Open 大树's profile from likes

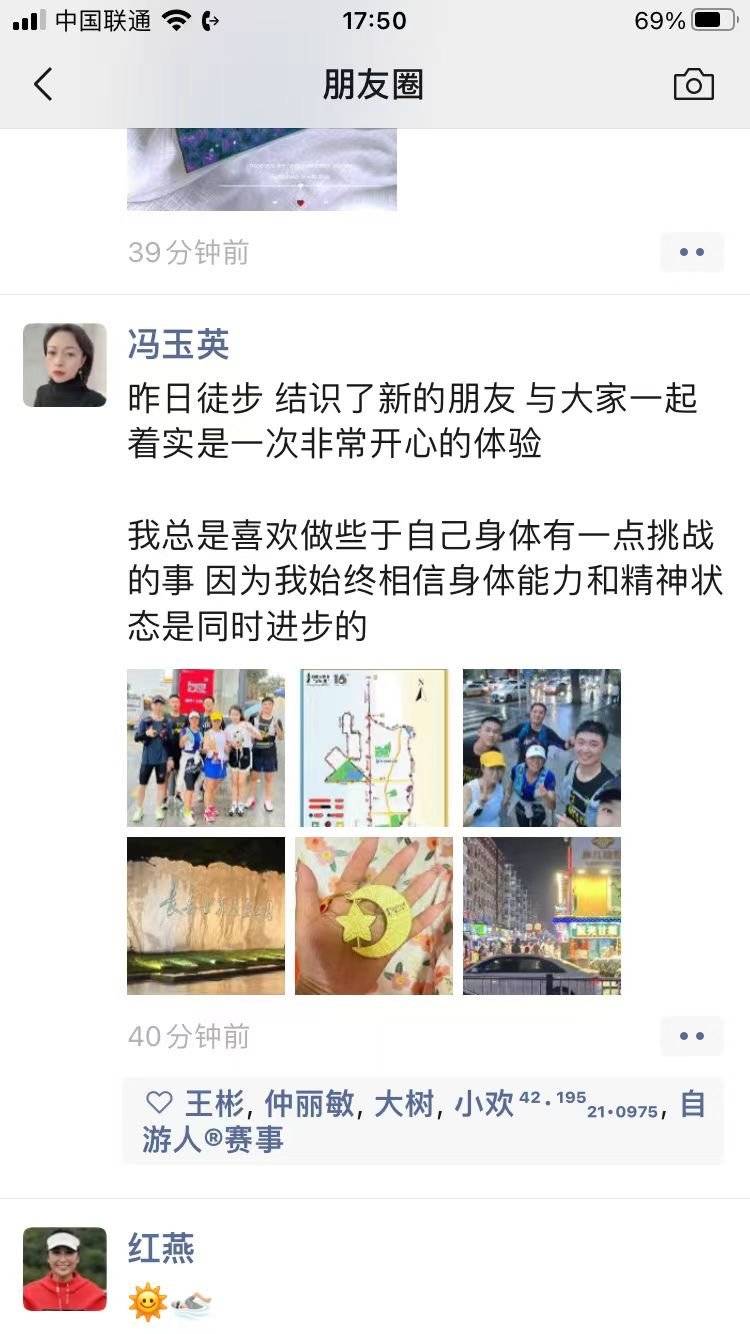[x=403, y=1104]
